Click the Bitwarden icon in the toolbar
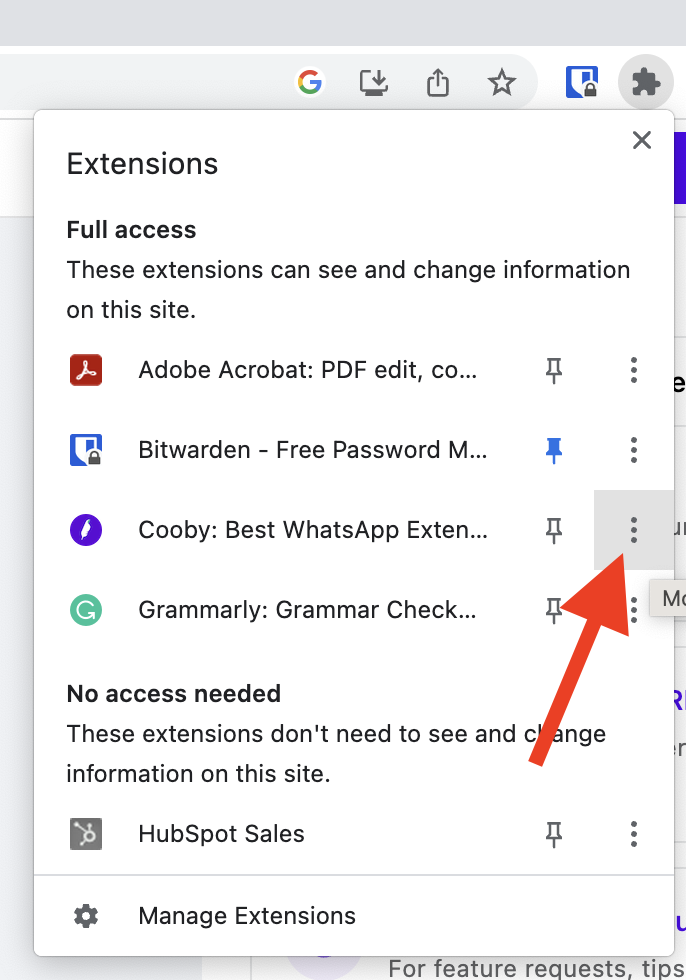The width and height of the screenshot is (686, 980). point(582,82)
